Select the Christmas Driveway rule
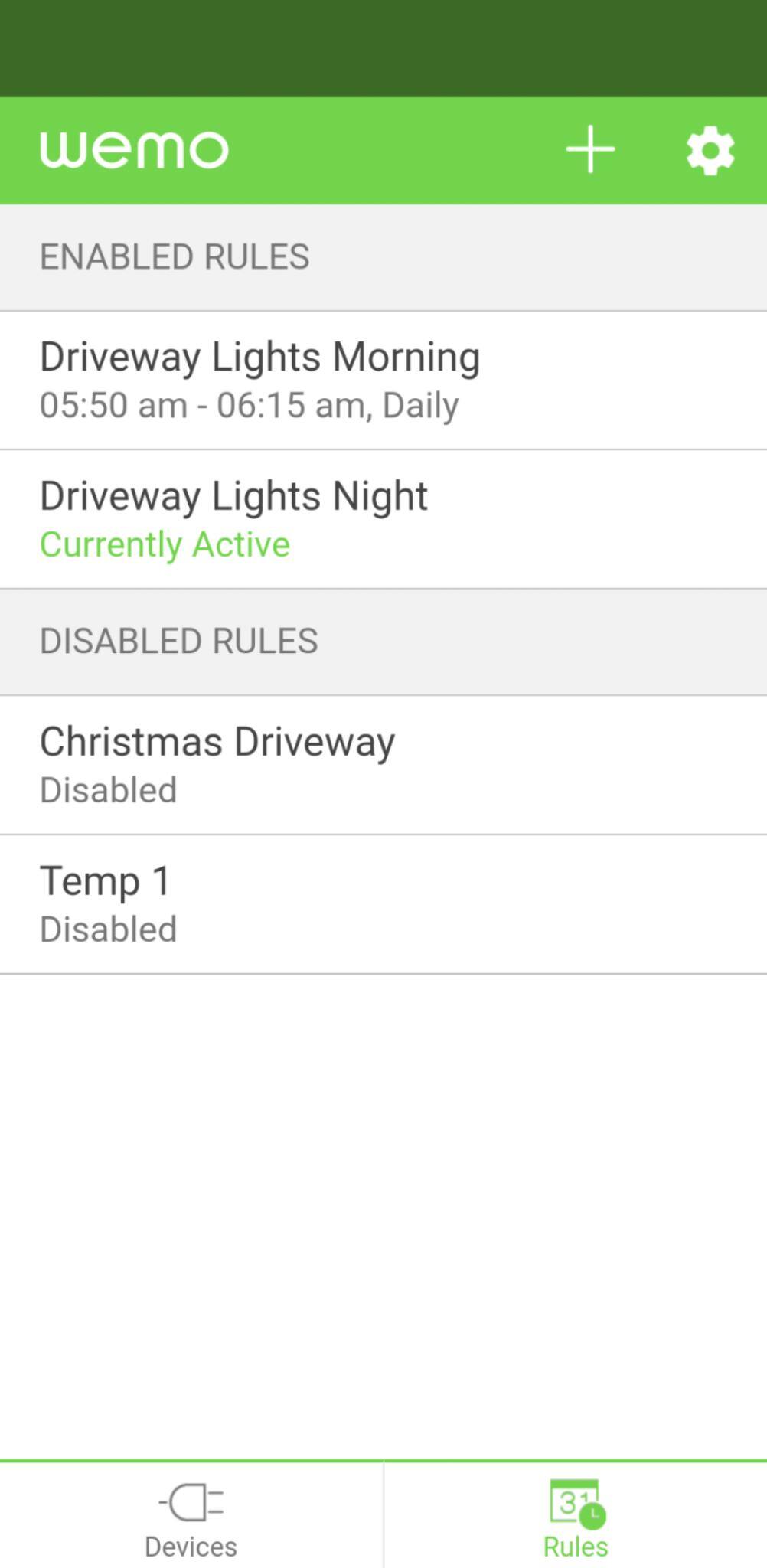 click(383, 765)
